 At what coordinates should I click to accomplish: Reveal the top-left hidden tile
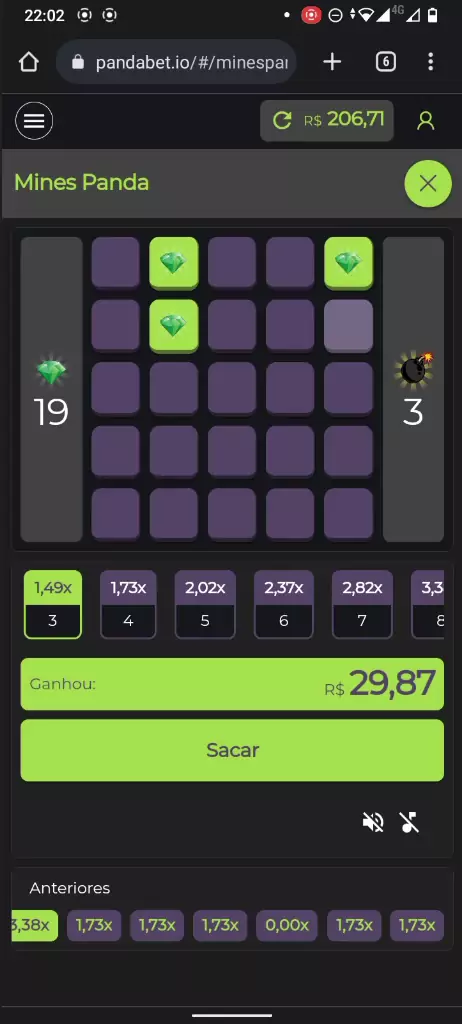click(x=116, y=263)
